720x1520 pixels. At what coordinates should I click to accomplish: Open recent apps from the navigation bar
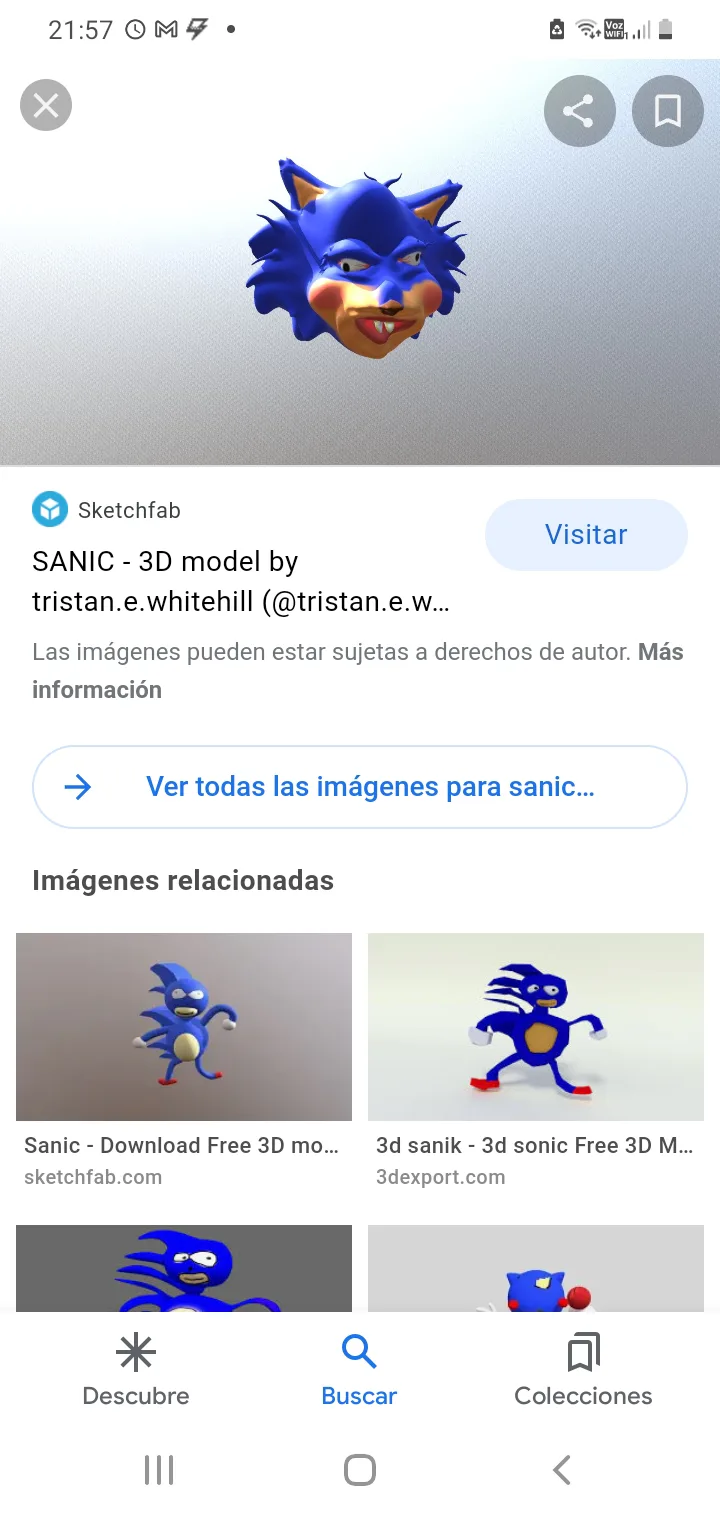[159, 1470]
